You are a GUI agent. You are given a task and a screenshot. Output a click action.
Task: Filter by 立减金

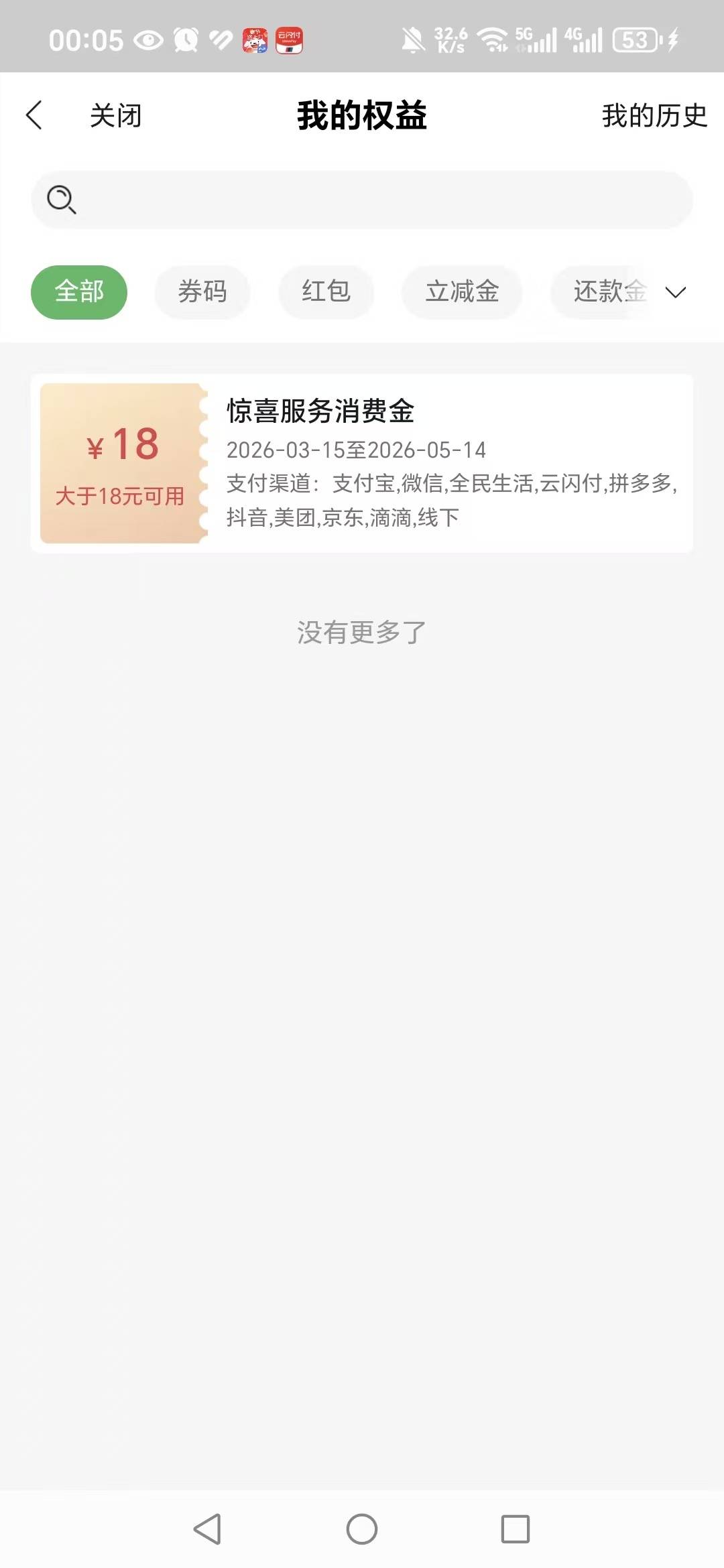coord(462,292)
